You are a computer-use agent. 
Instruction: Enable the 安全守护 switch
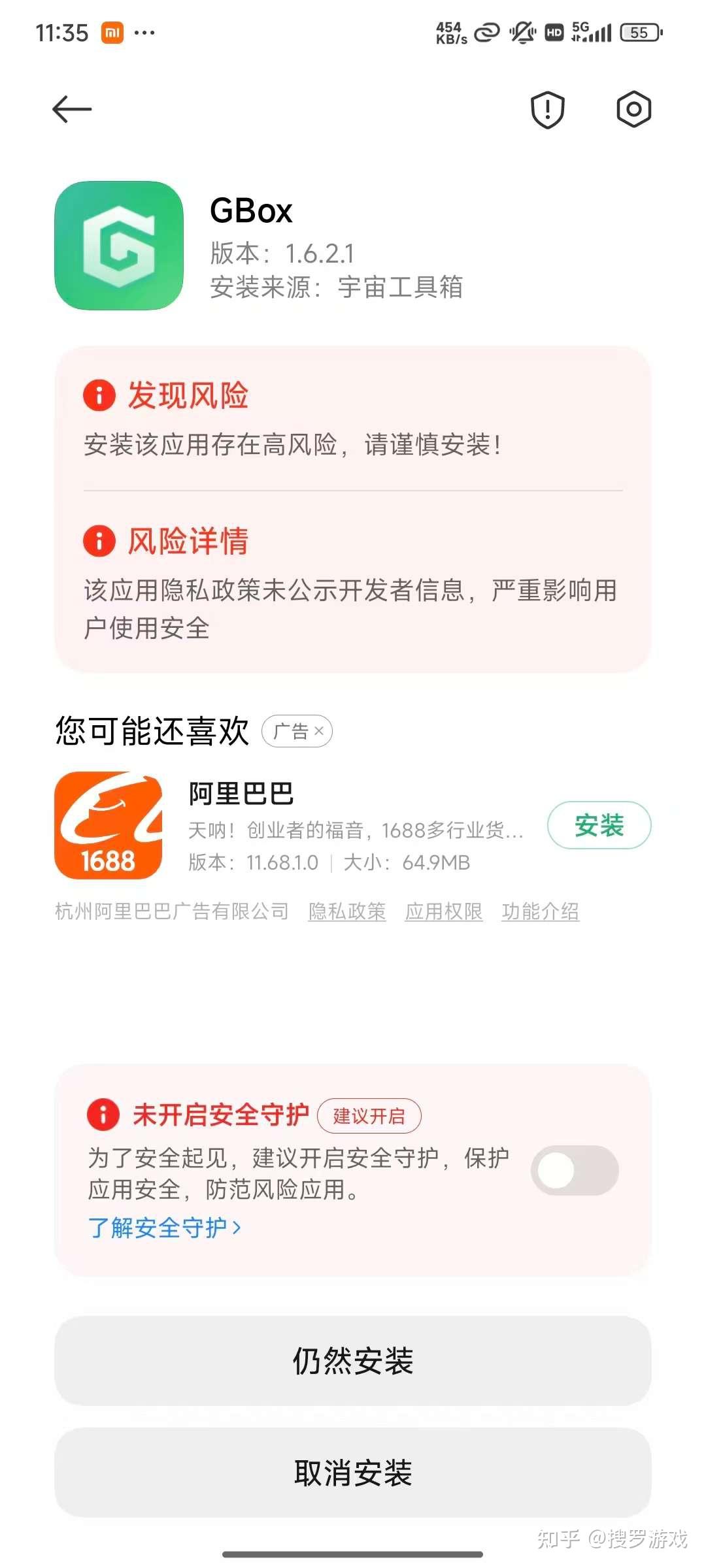[x=575, y=1170]
